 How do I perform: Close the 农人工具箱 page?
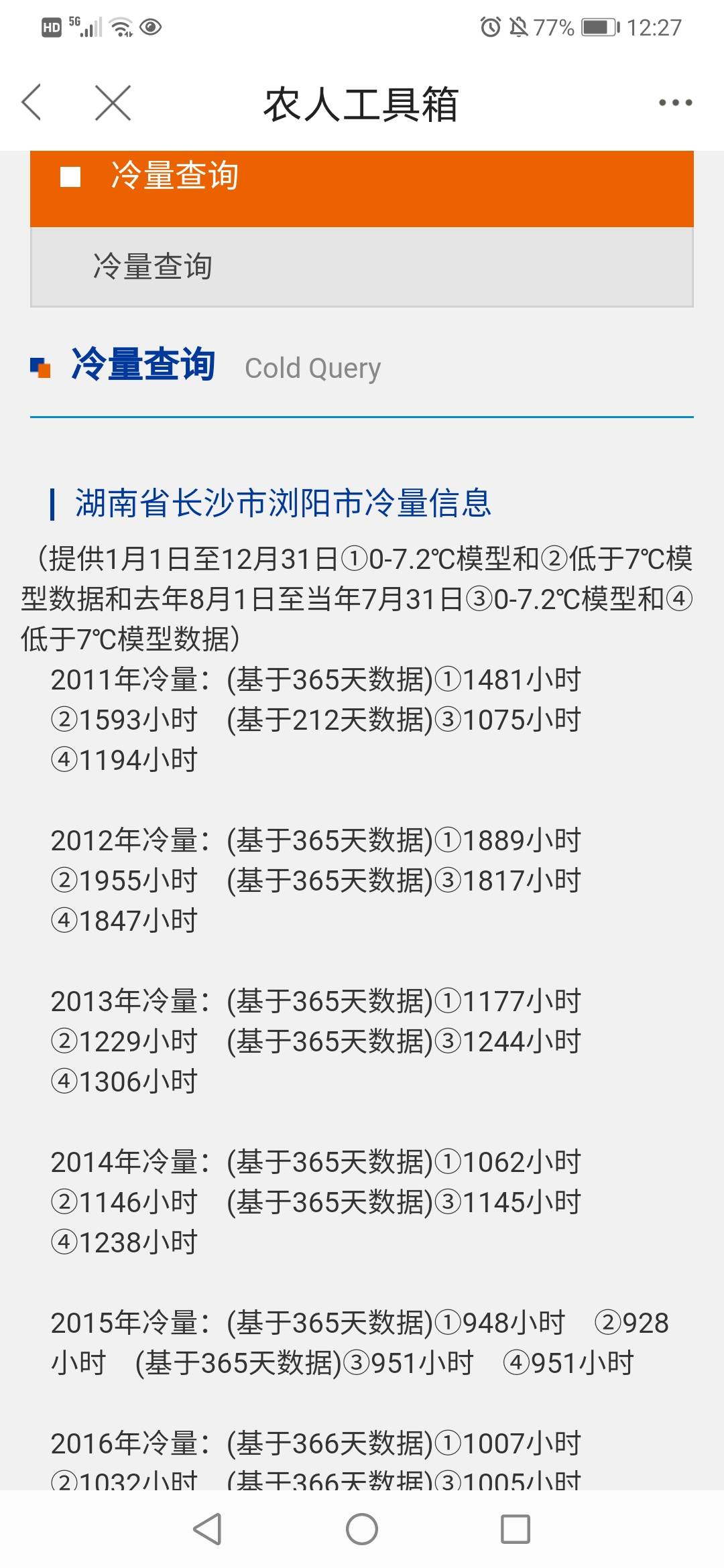[113, 103]
